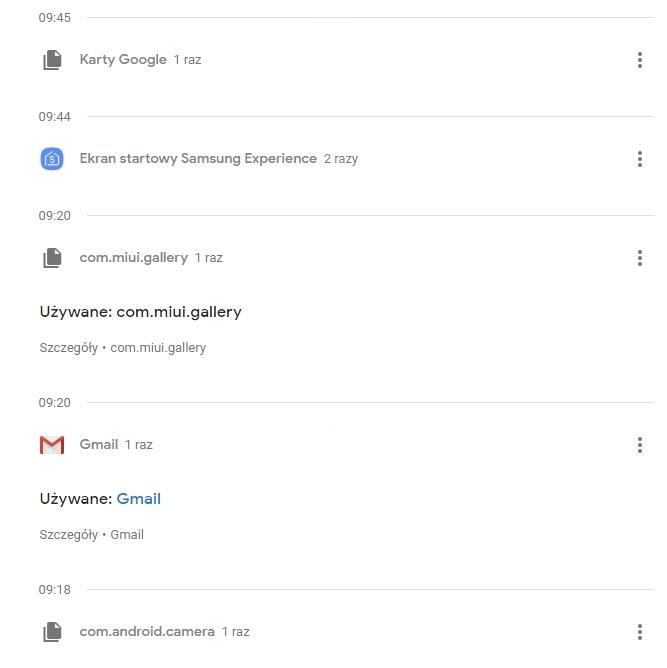This screenshot has height=668, width=667.
Task: Tap the blue Gmail link after Używane
Action: pyautogui.click(x=138, y=499)
